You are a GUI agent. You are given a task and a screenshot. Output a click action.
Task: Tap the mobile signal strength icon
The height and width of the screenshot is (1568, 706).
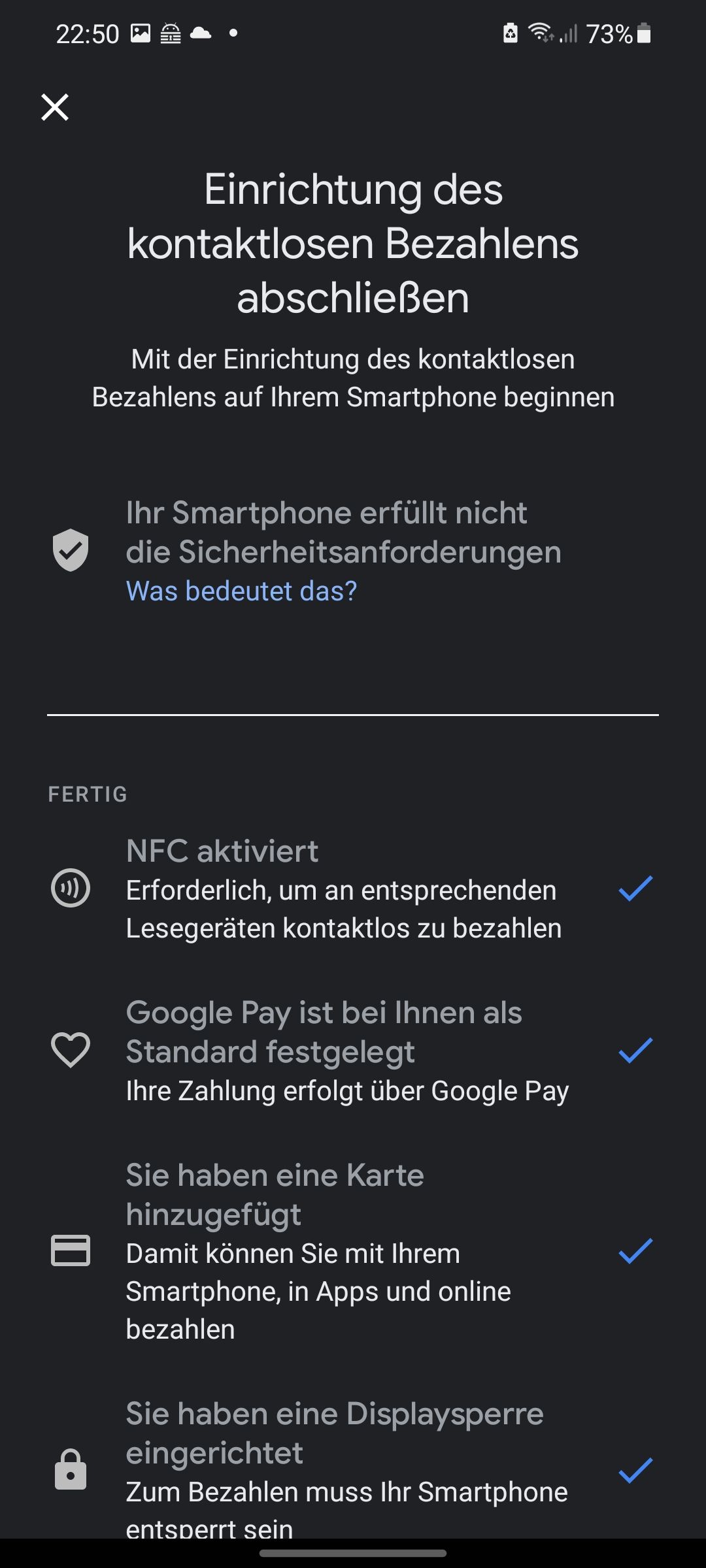570,34
